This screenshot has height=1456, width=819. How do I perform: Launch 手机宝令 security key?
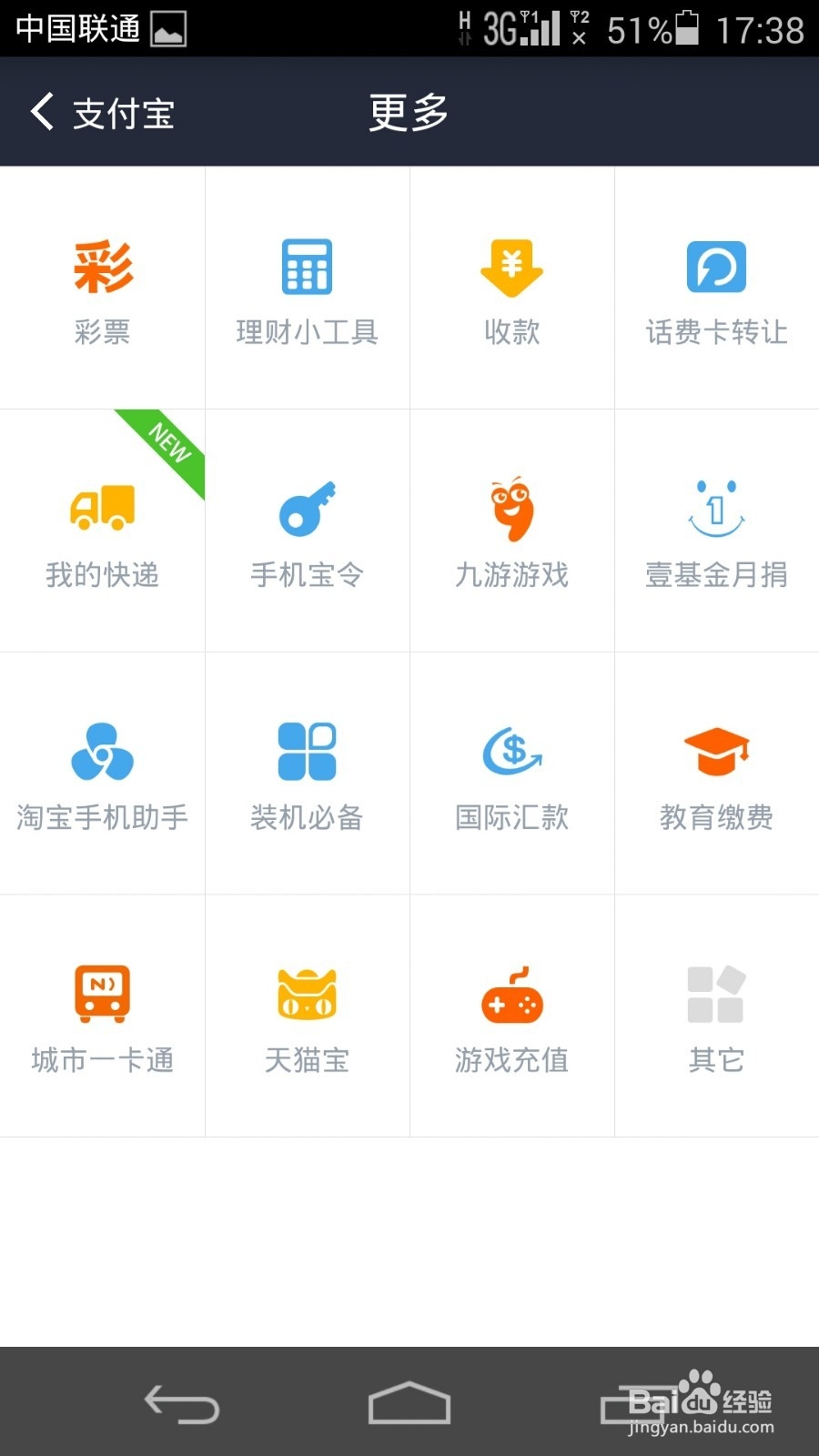[x=307, y=531]
